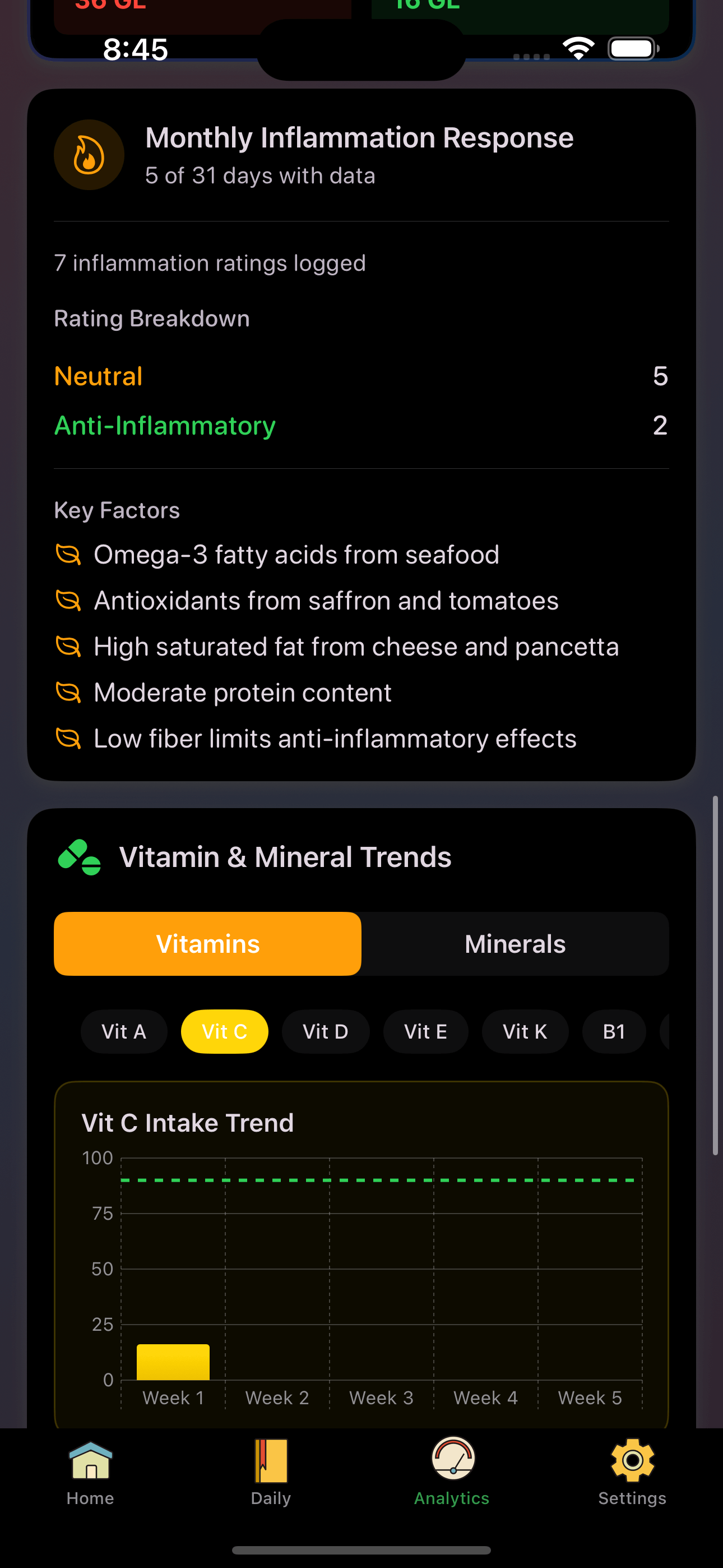
Task: Select the Vit A chip
Action: pyautogui.click(x=123, y=1032)
